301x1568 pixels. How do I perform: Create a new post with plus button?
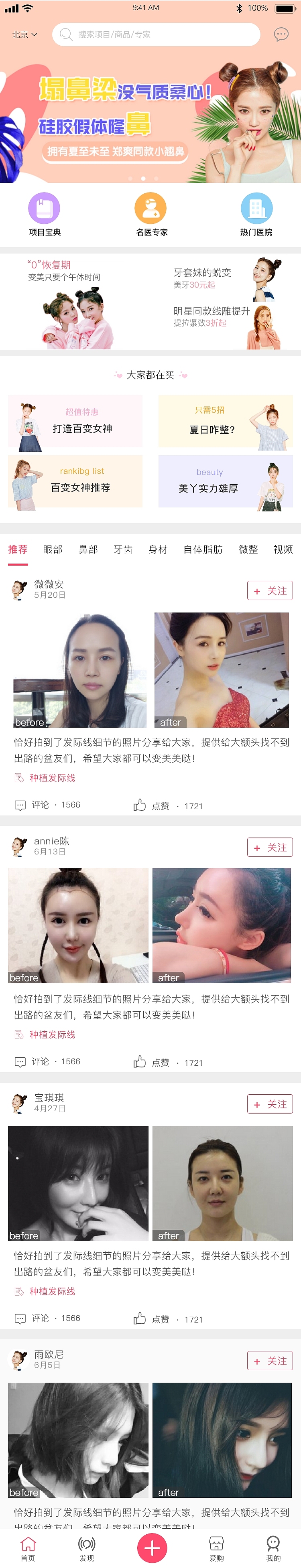tap(153, 1547)
